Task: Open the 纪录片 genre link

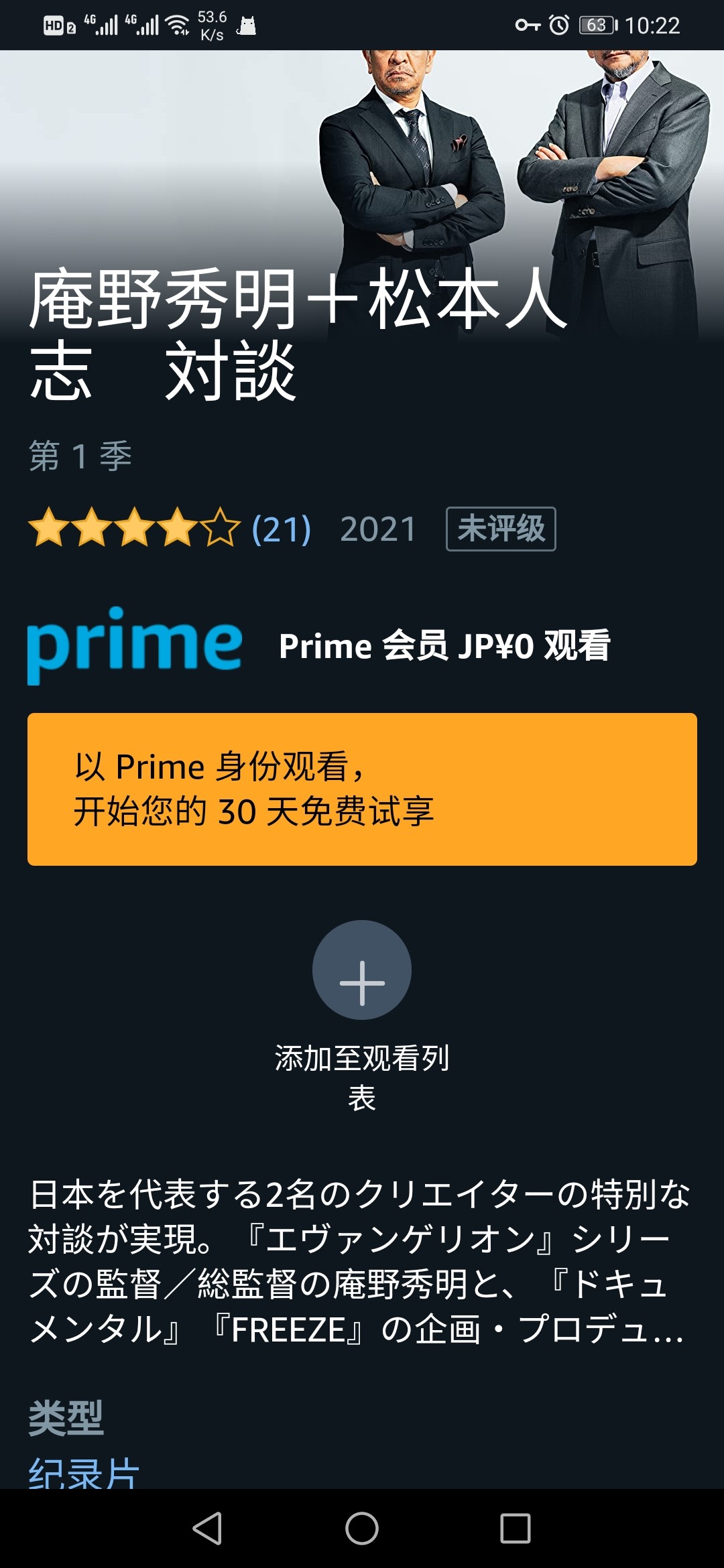Action: click(x=84, y=1473)
